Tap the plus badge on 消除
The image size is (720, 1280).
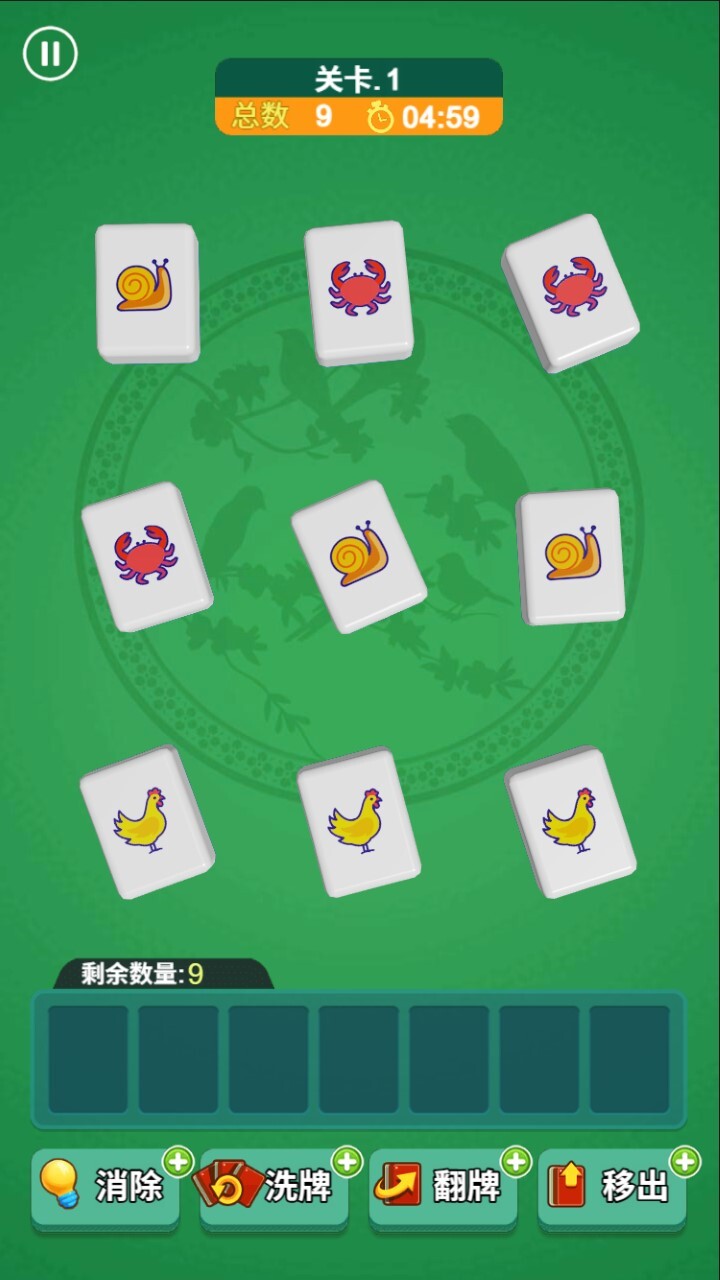(x=175, y=1161)
